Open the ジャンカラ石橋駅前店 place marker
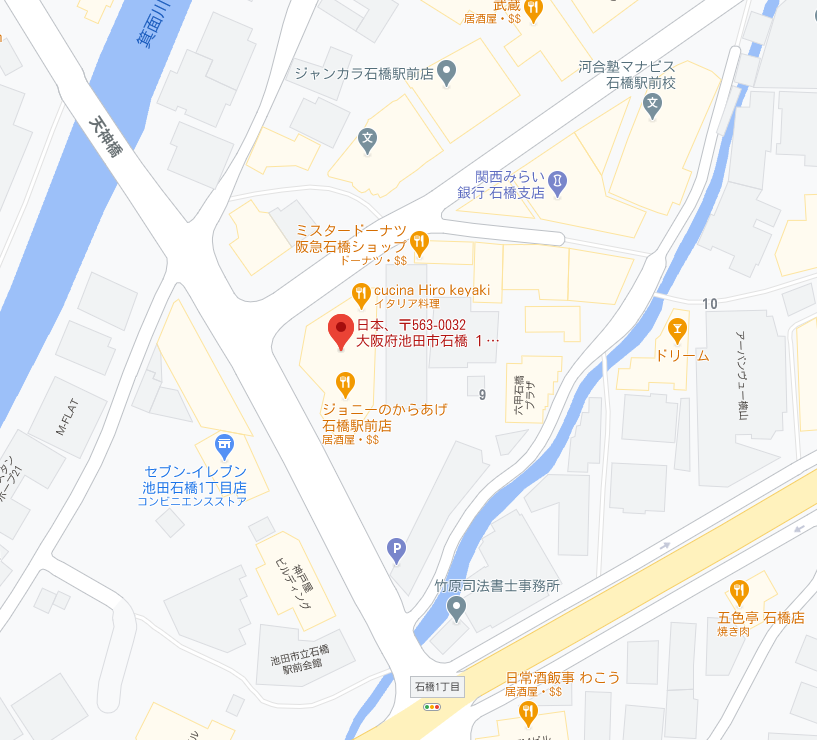The image size is (817, 740). pos(447,71)
